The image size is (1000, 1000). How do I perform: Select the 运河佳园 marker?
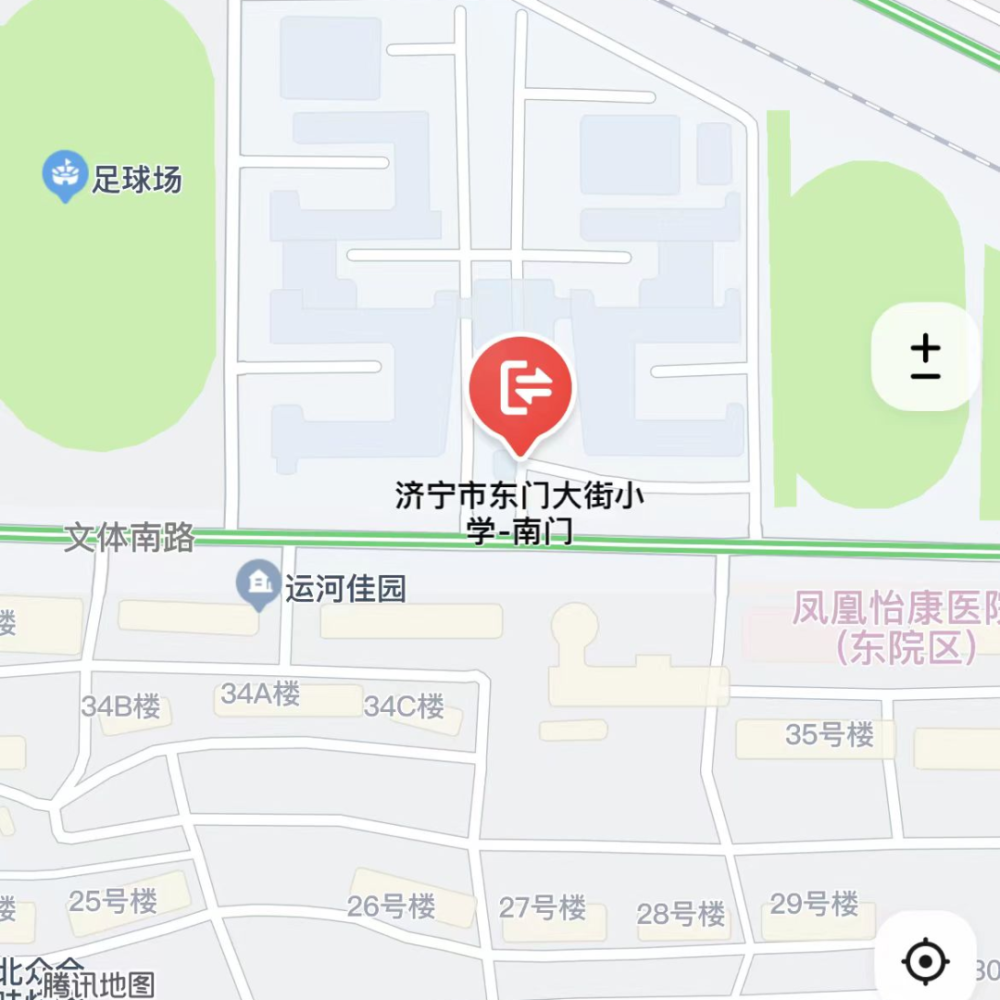[259, 584]
